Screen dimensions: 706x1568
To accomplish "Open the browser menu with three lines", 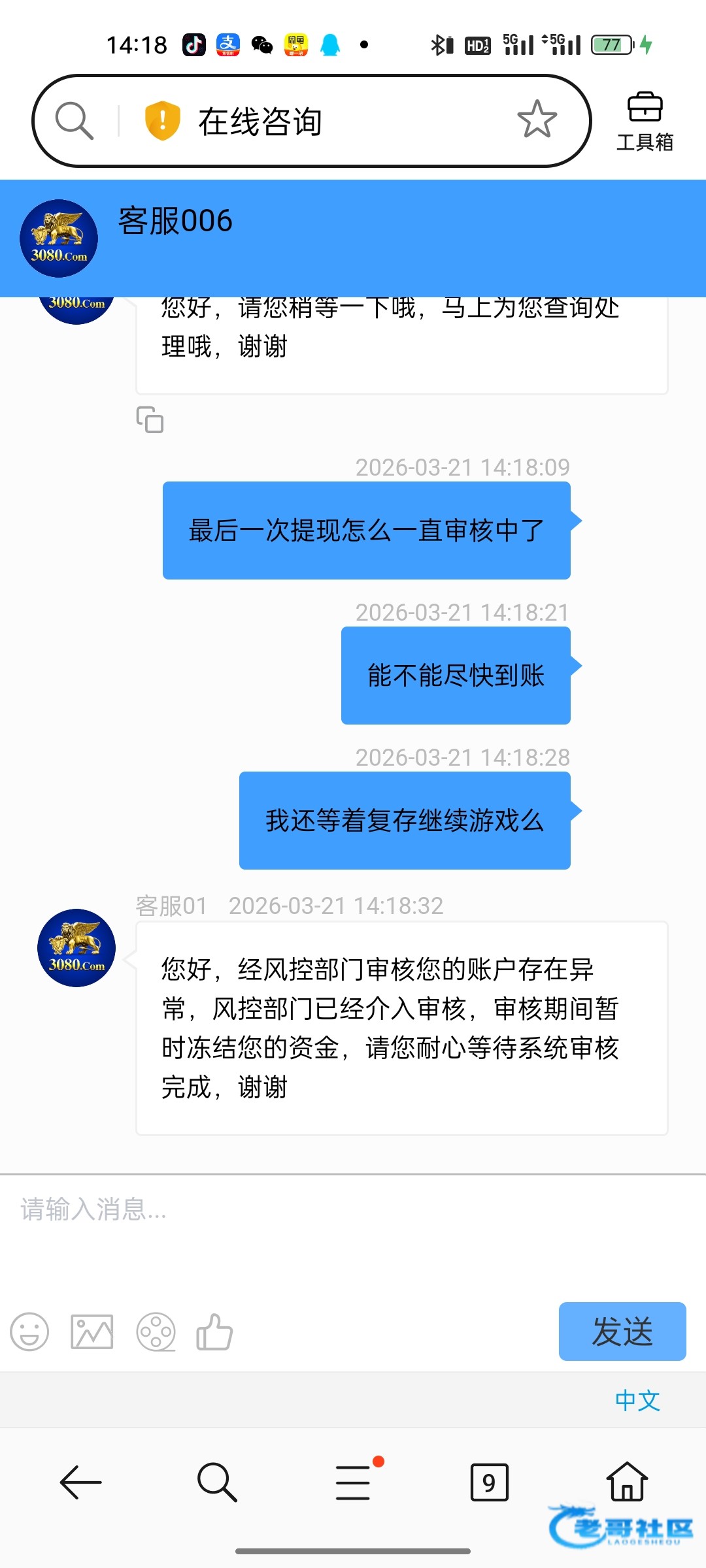I will coord(354,1482).
